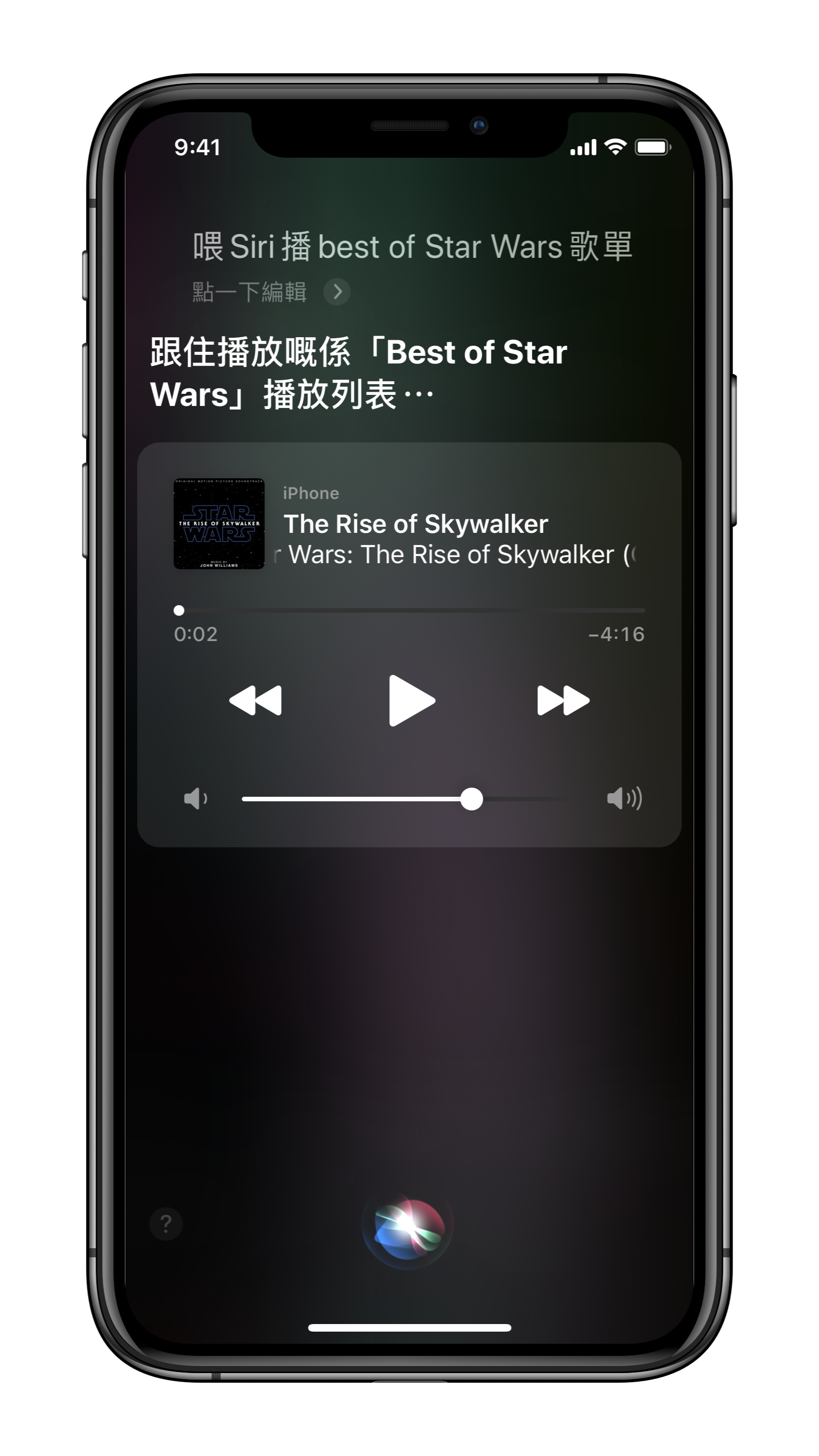
Task: Go back to the previous track
Action: (256, 700)
